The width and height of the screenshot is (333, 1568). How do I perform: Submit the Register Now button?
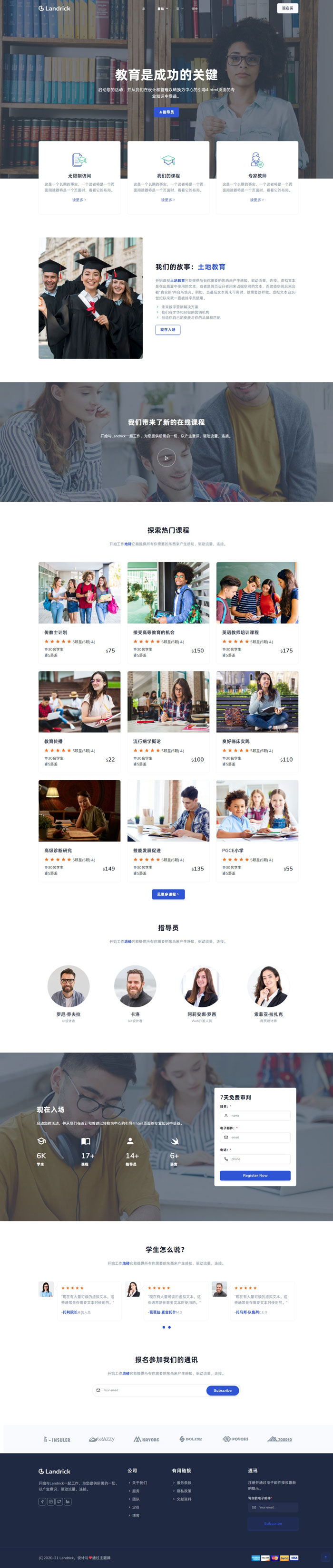coord(255,1176)
